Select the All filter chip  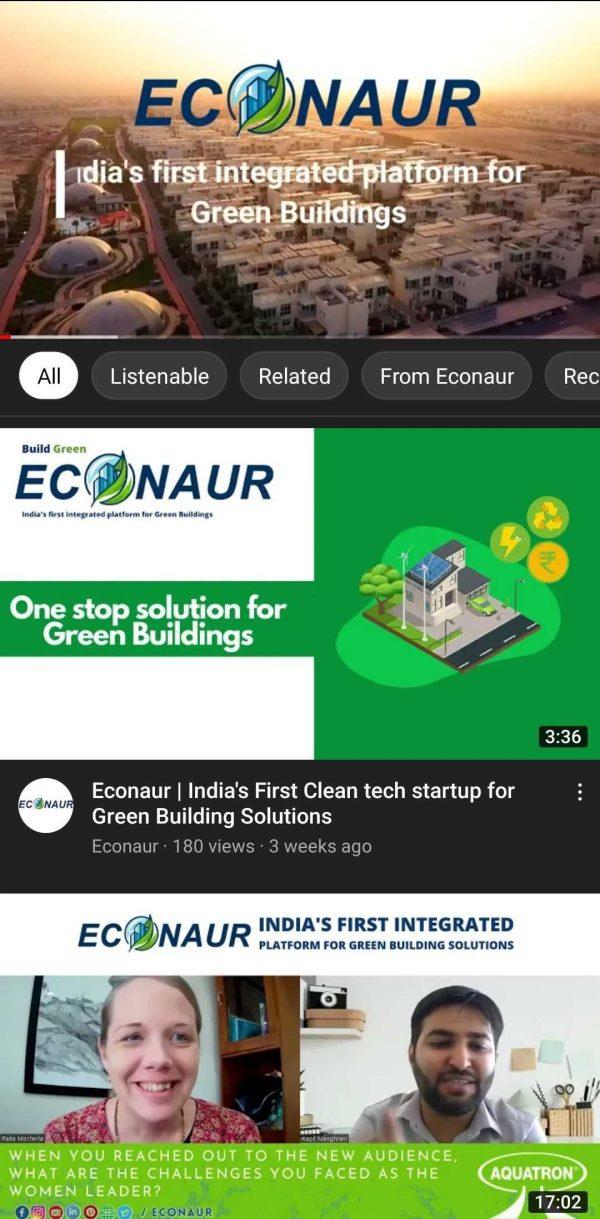[x=49, y=376]
